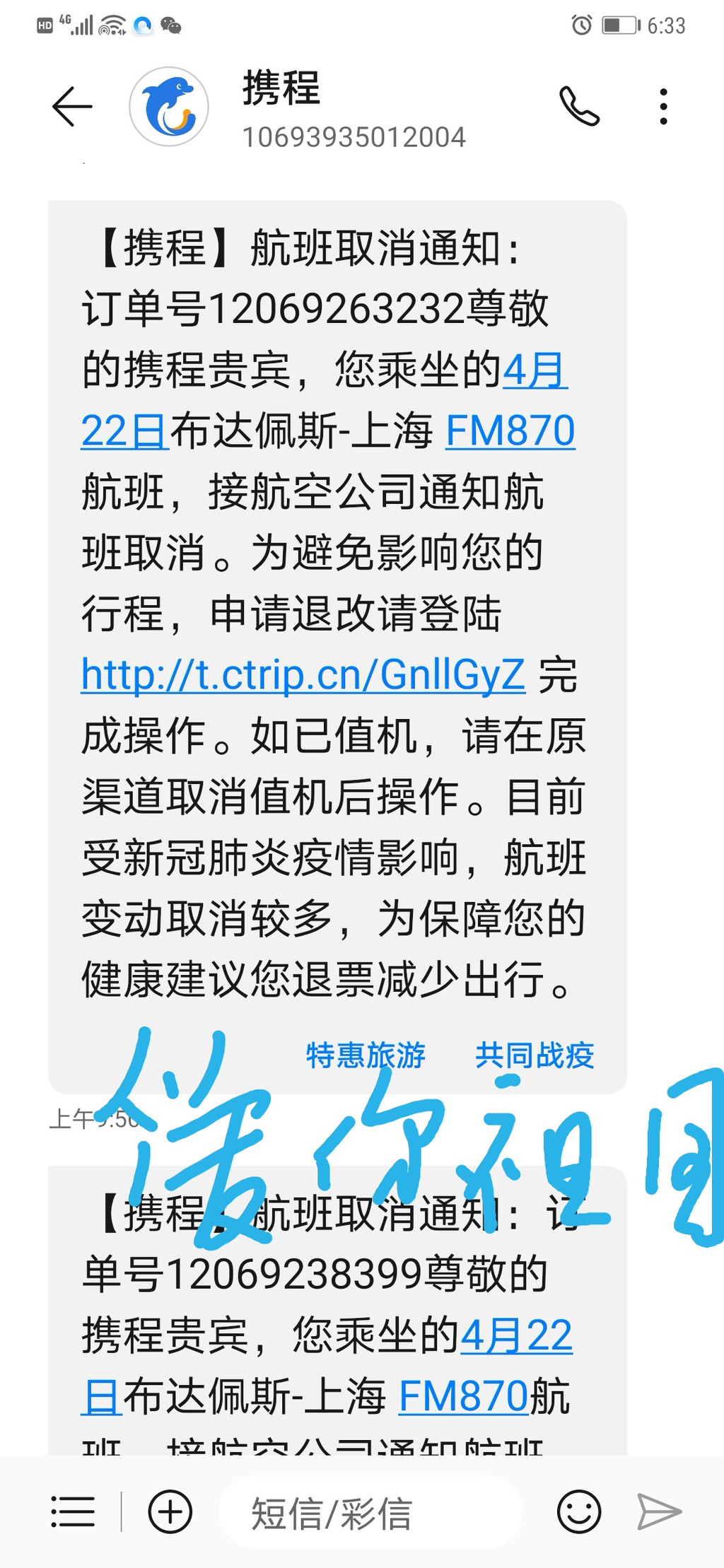Open the 共同战疫 link

(535, 1055)
